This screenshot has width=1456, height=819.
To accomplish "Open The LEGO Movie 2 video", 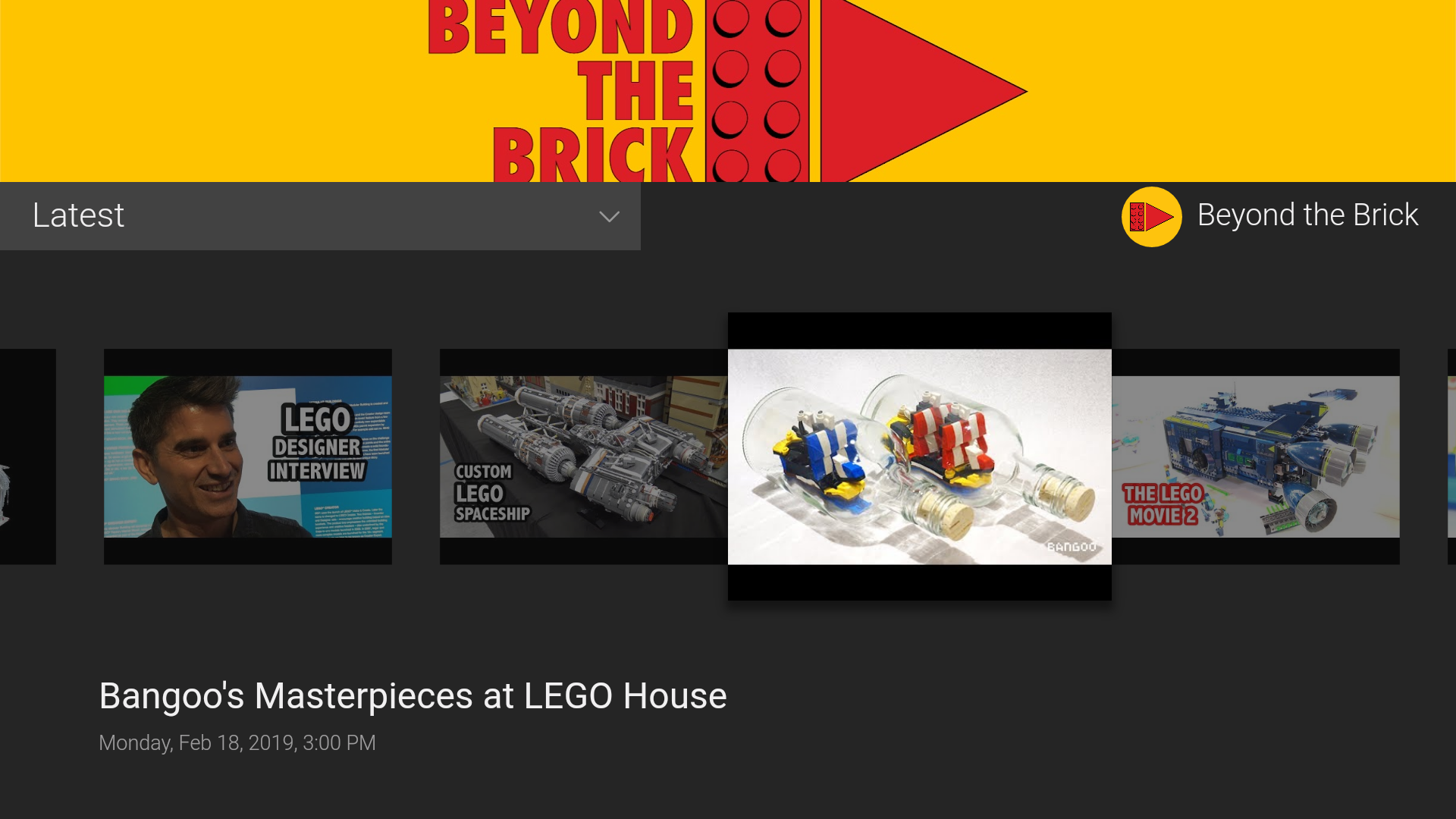I will coord(1256,457).
